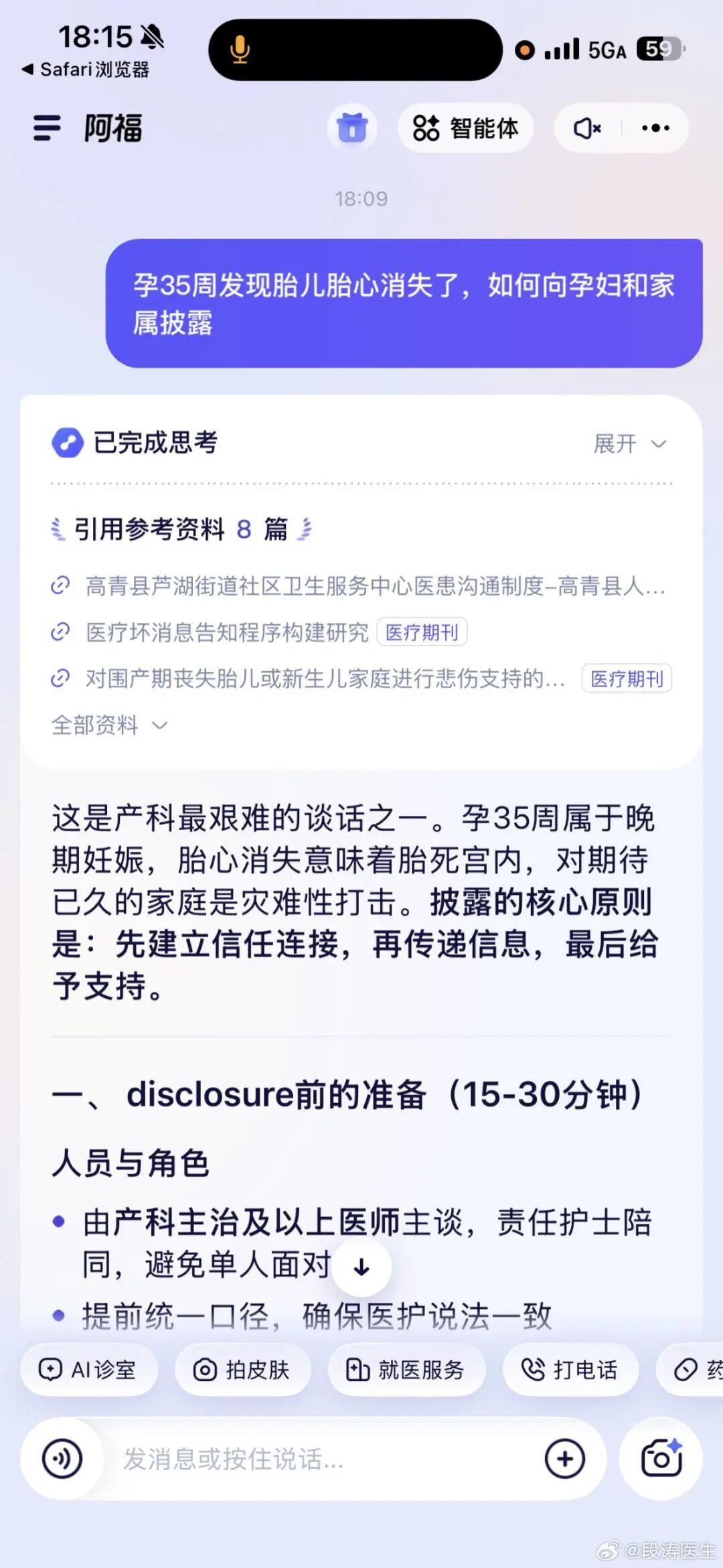Tap the 打电话 chip

click(570, 1370)
